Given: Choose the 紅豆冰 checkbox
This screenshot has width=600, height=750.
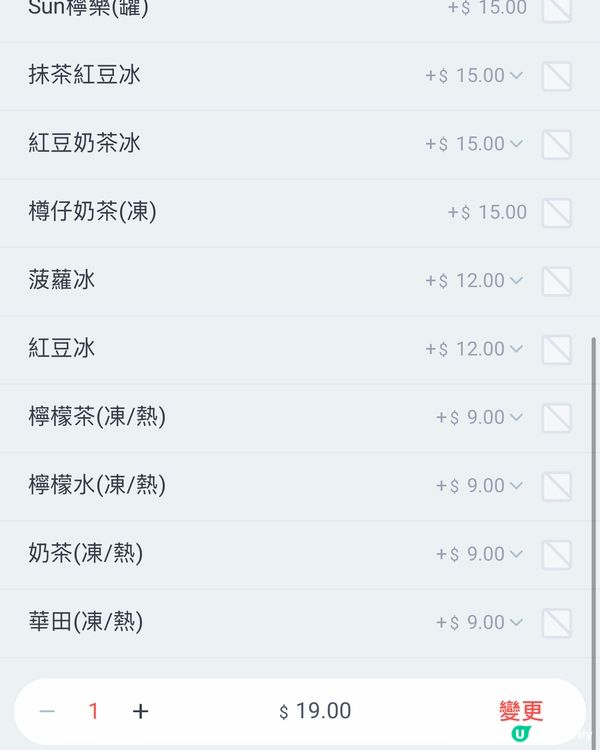Looking at the screenshot, I should pos(556,349).
